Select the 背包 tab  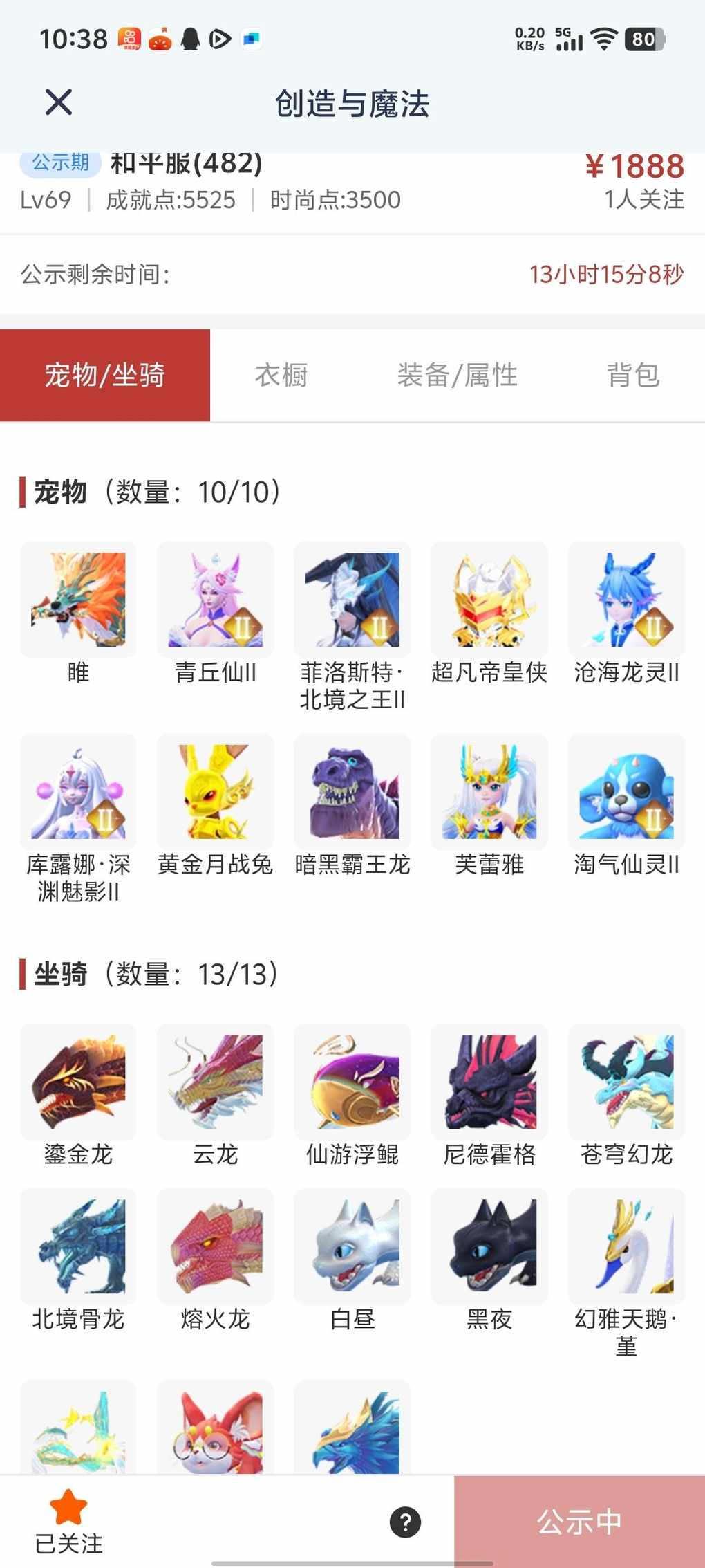(633, 375)
